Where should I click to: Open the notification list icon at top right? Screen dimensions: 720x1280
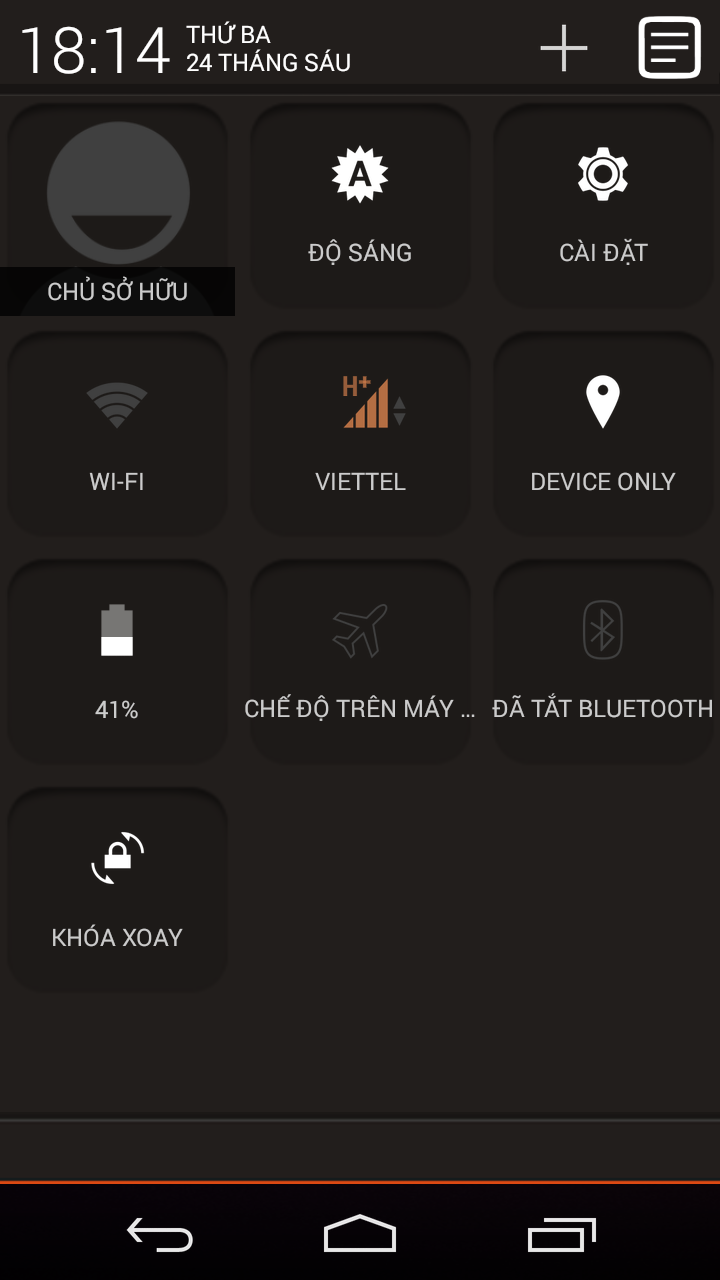[x=668, y=47]
